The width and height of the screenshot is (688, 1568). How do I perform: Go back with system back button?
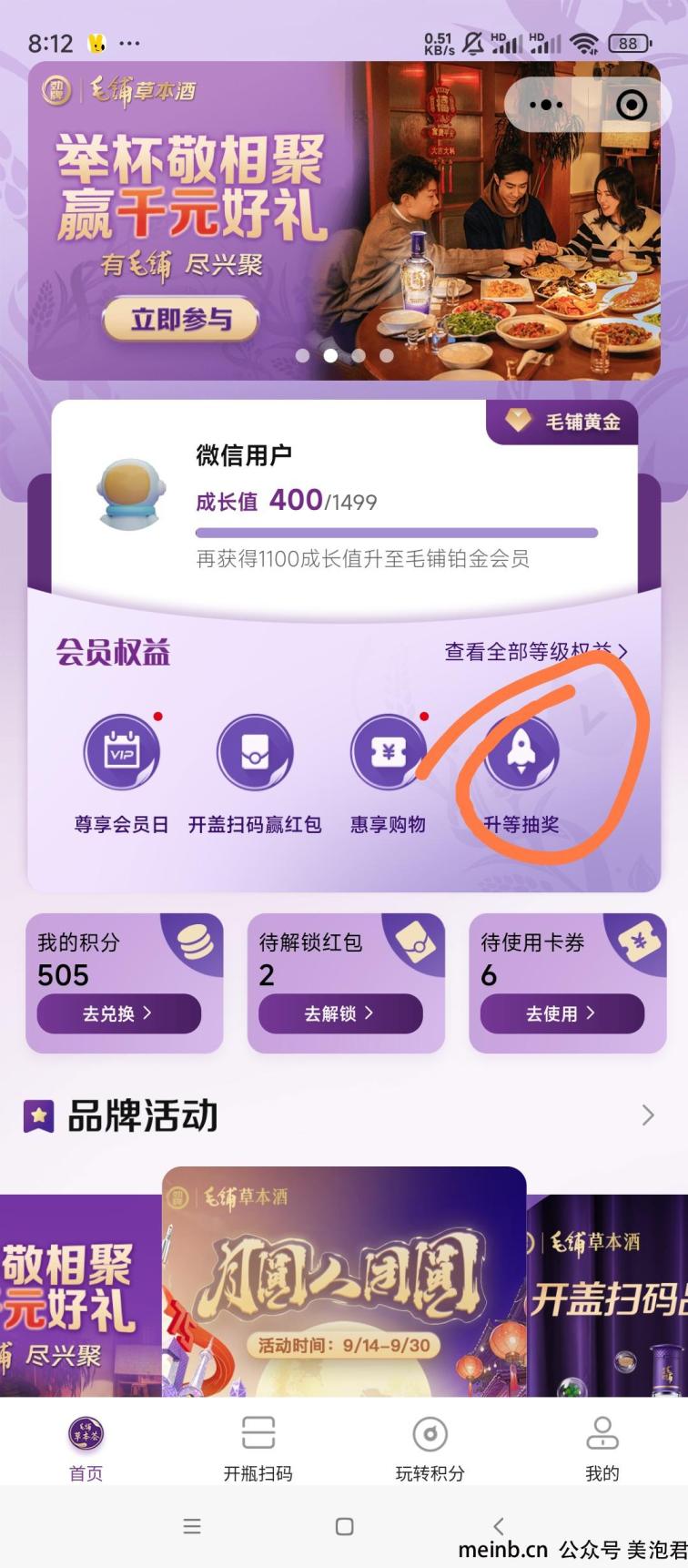point(498,1526)
